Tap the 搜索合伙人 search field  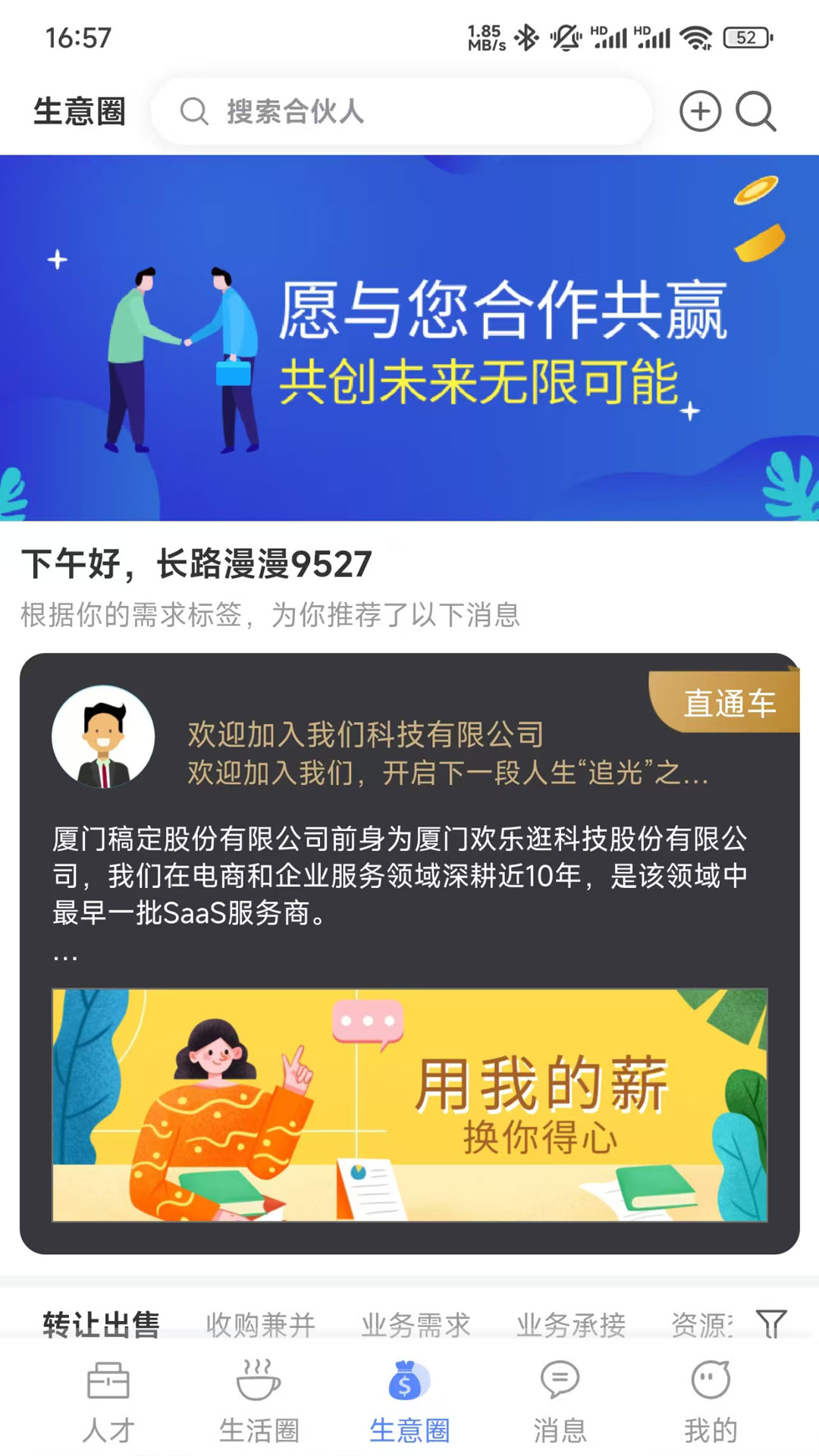click(x=402, y=111)
